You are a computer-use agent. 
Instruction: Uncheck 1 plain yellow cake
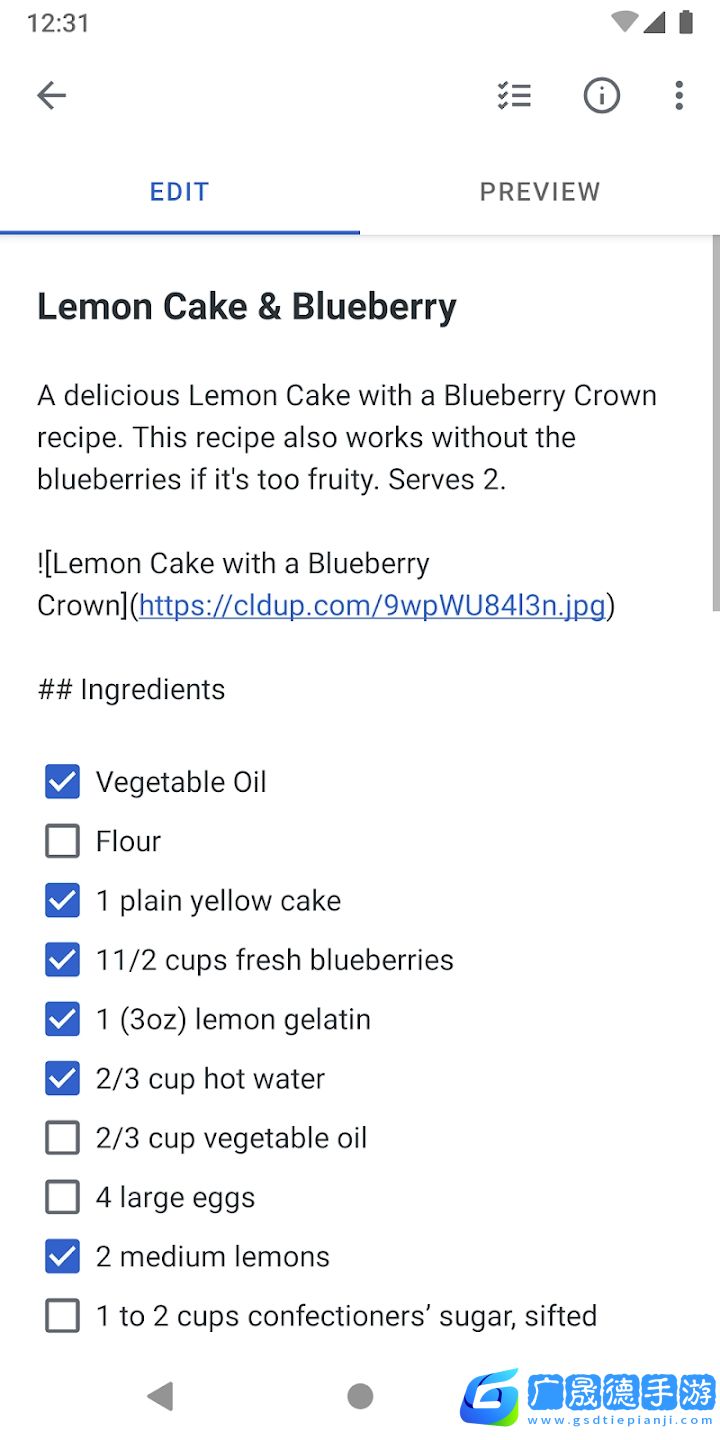tap(62, 901)
